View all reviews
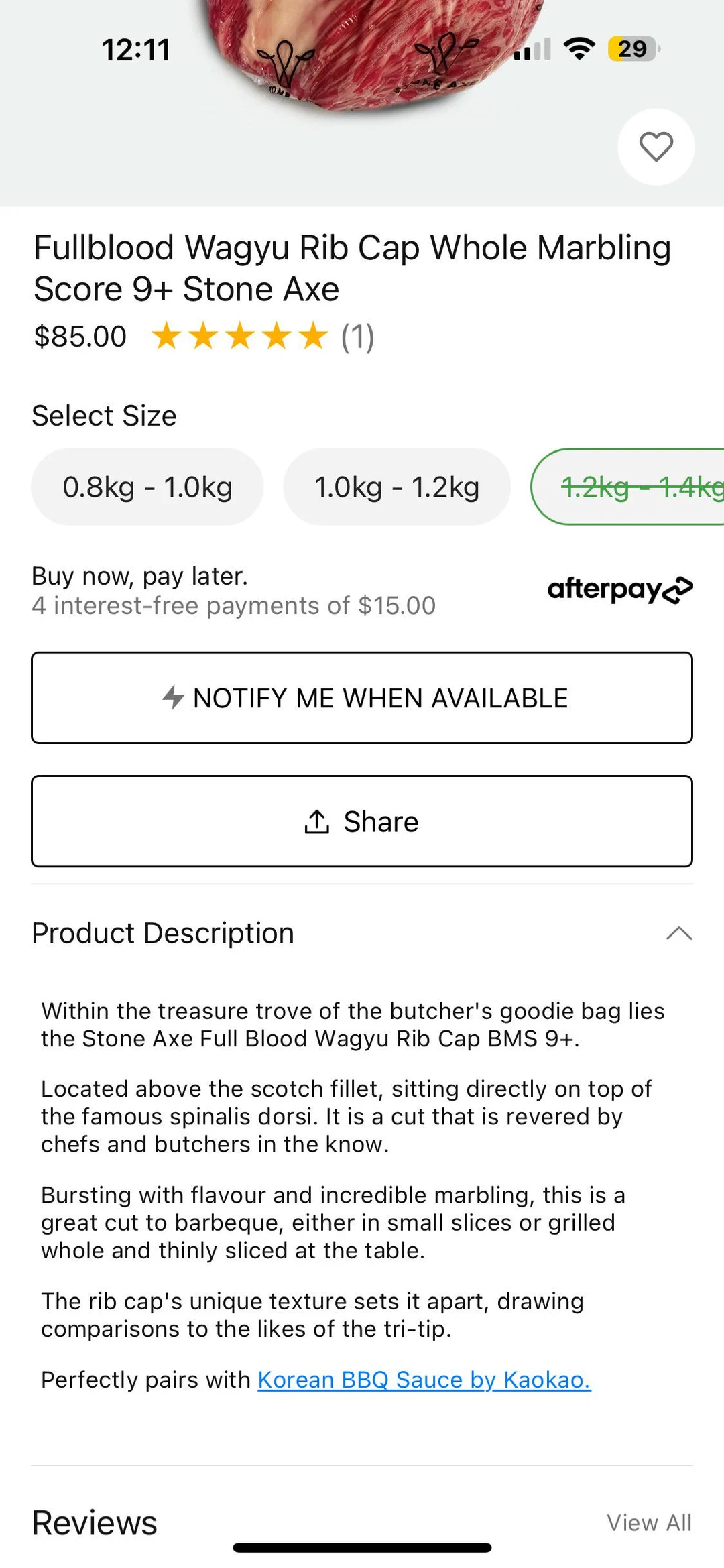 click(x=649, y=1523)
